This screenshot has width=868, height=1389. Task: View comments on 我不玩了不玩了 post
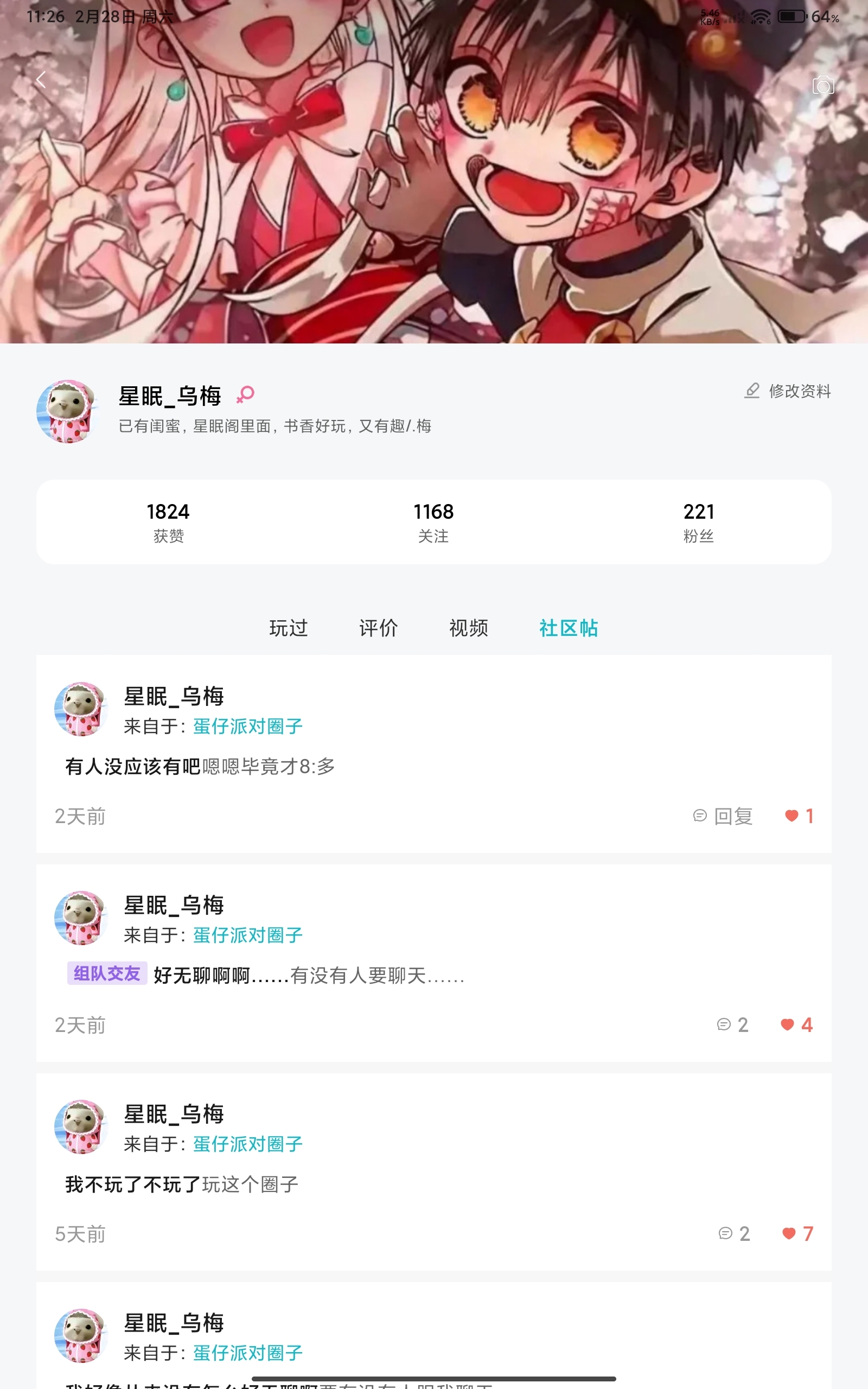pos(733,1233)
